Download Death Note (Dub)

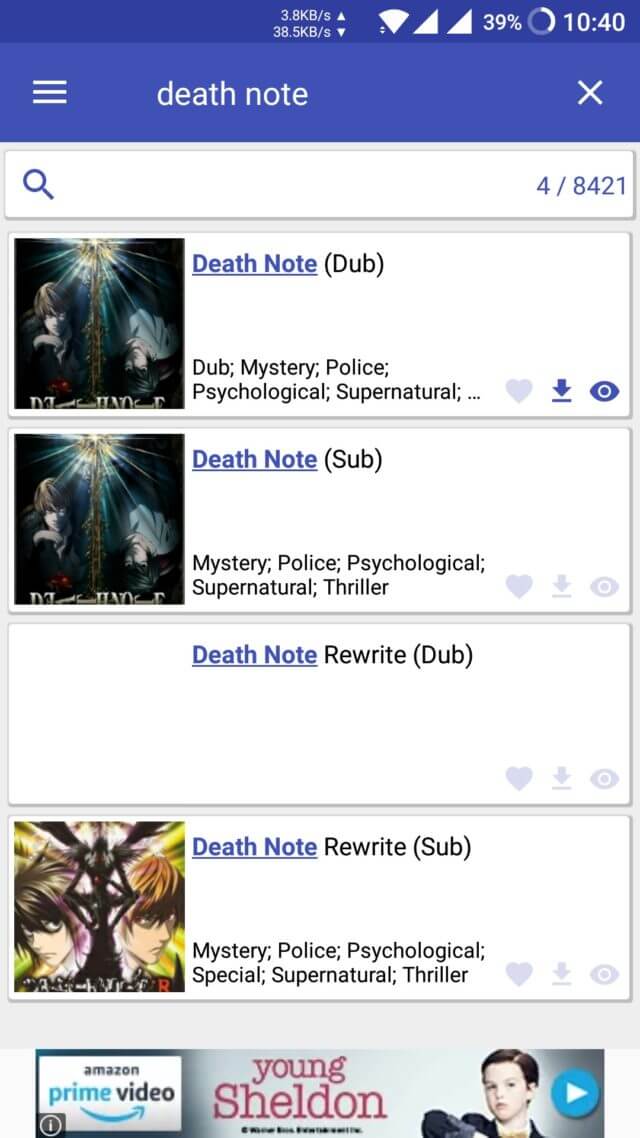(x=562, y=392)
